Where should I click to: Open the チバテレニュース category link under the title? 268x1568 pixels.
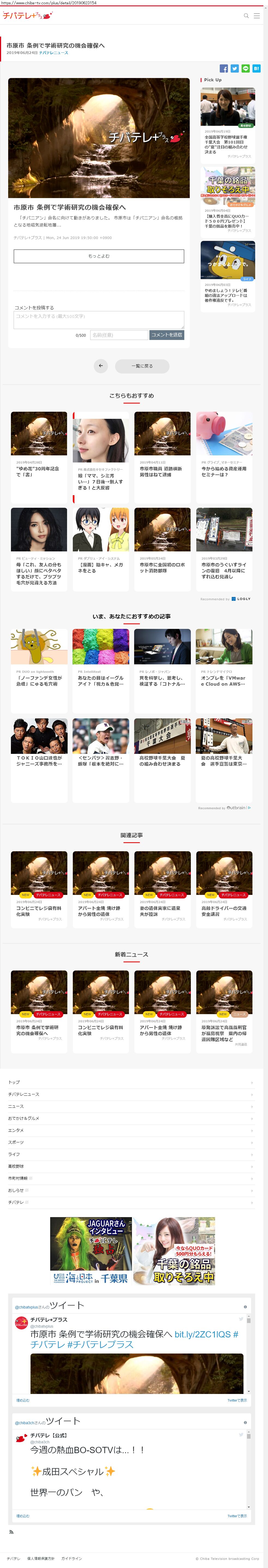tap(53, 53)
